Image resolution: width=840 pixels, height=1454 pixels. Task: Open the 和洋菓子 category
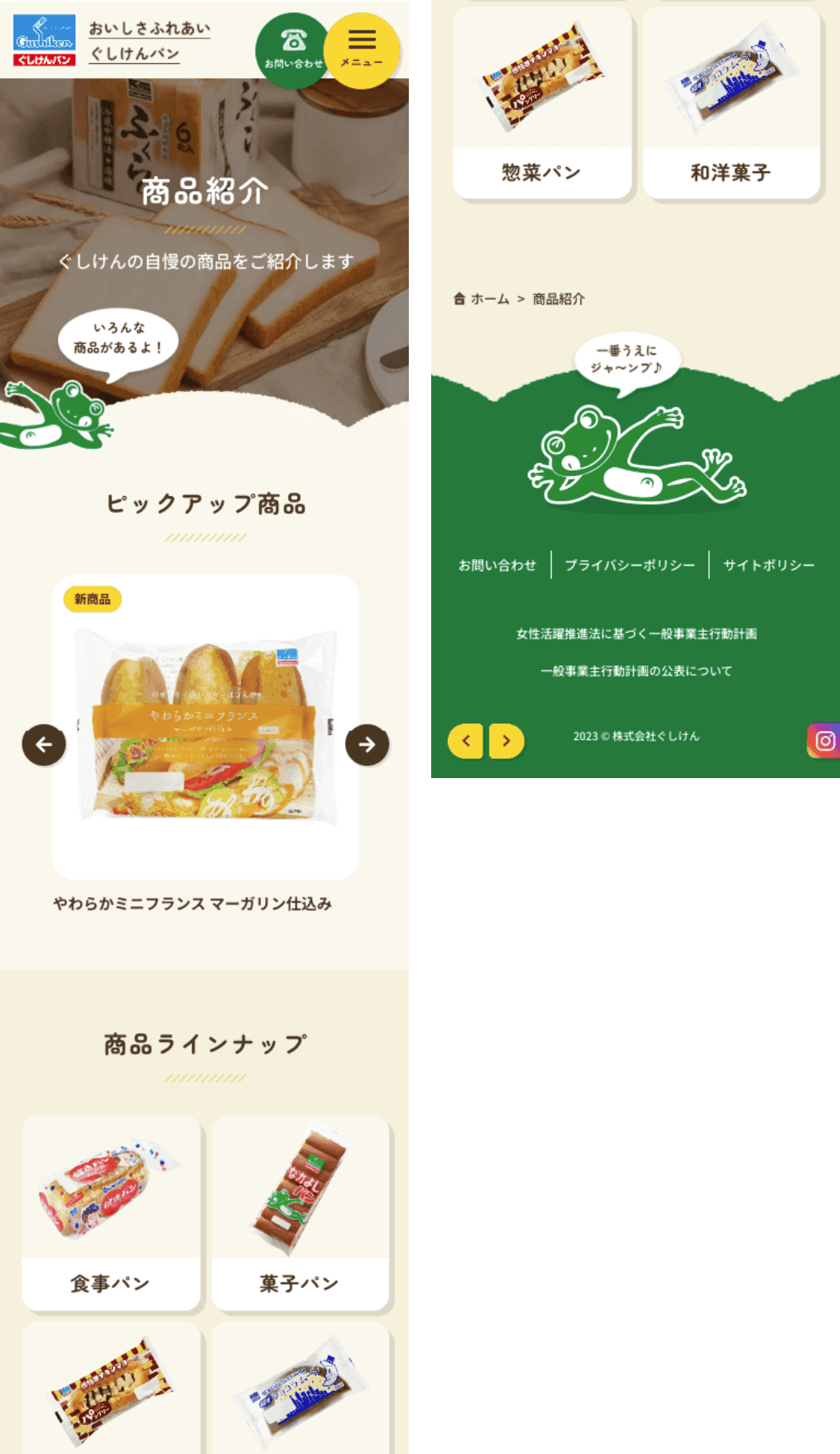(731, 104)
